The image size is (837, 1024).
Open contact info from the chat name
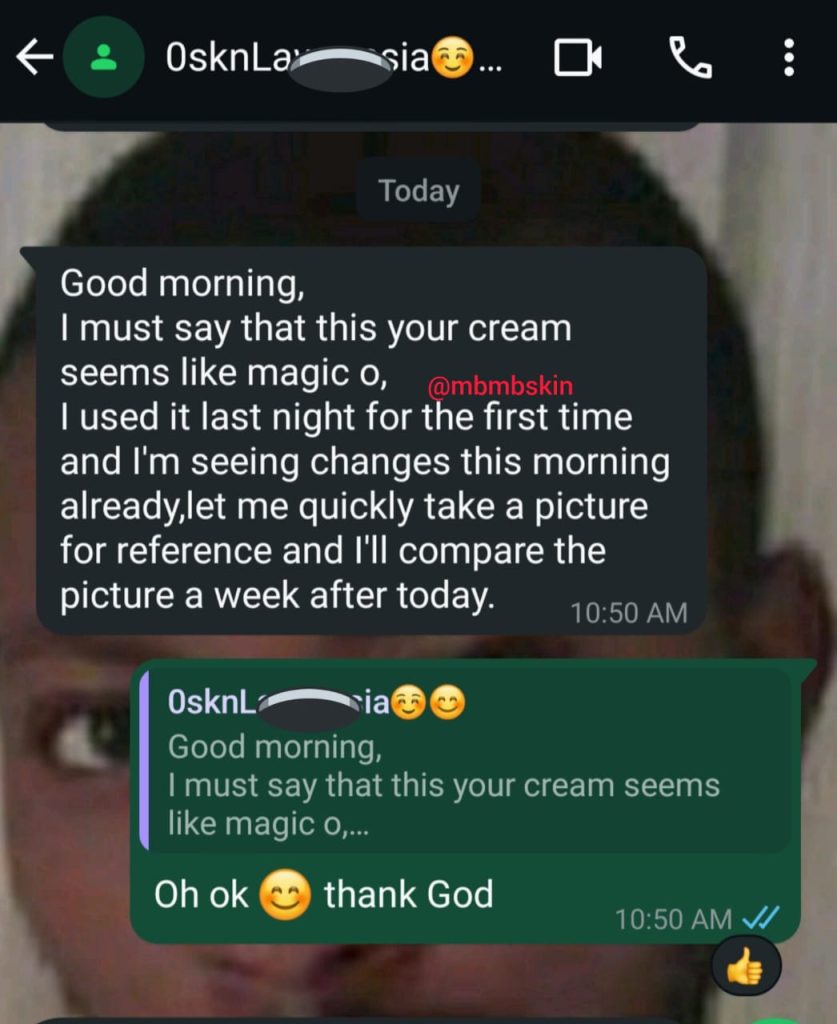330,60
